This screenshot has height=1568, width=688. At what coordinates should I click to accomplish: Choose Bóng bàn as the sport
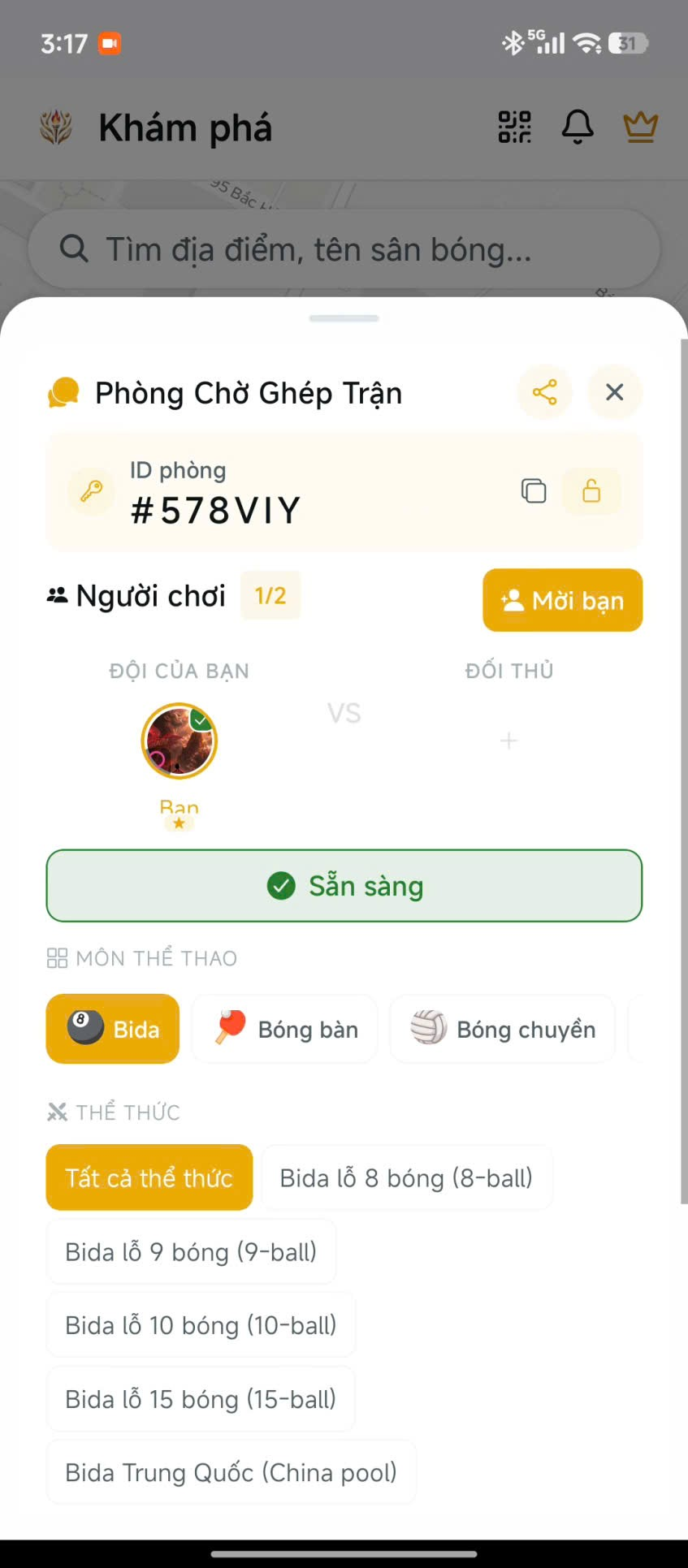(285, 1029)
